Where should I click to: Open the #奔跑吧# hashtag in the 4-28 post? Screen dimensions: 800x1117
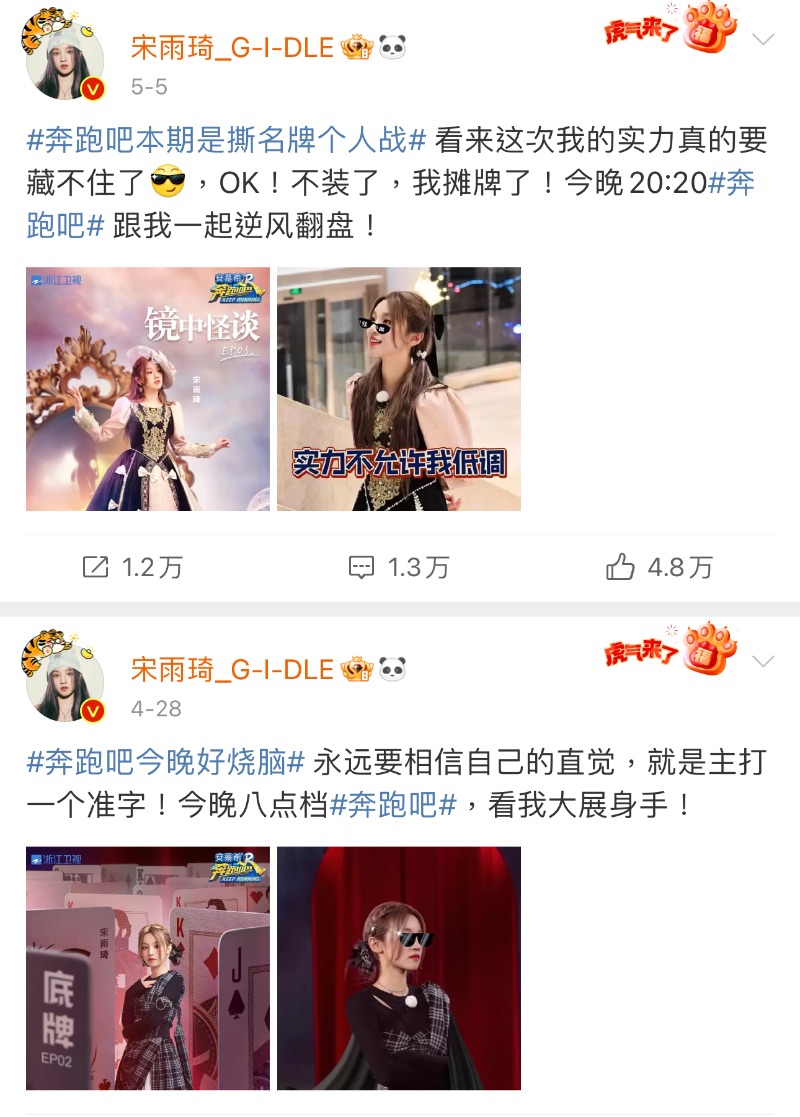click(393, 805)
